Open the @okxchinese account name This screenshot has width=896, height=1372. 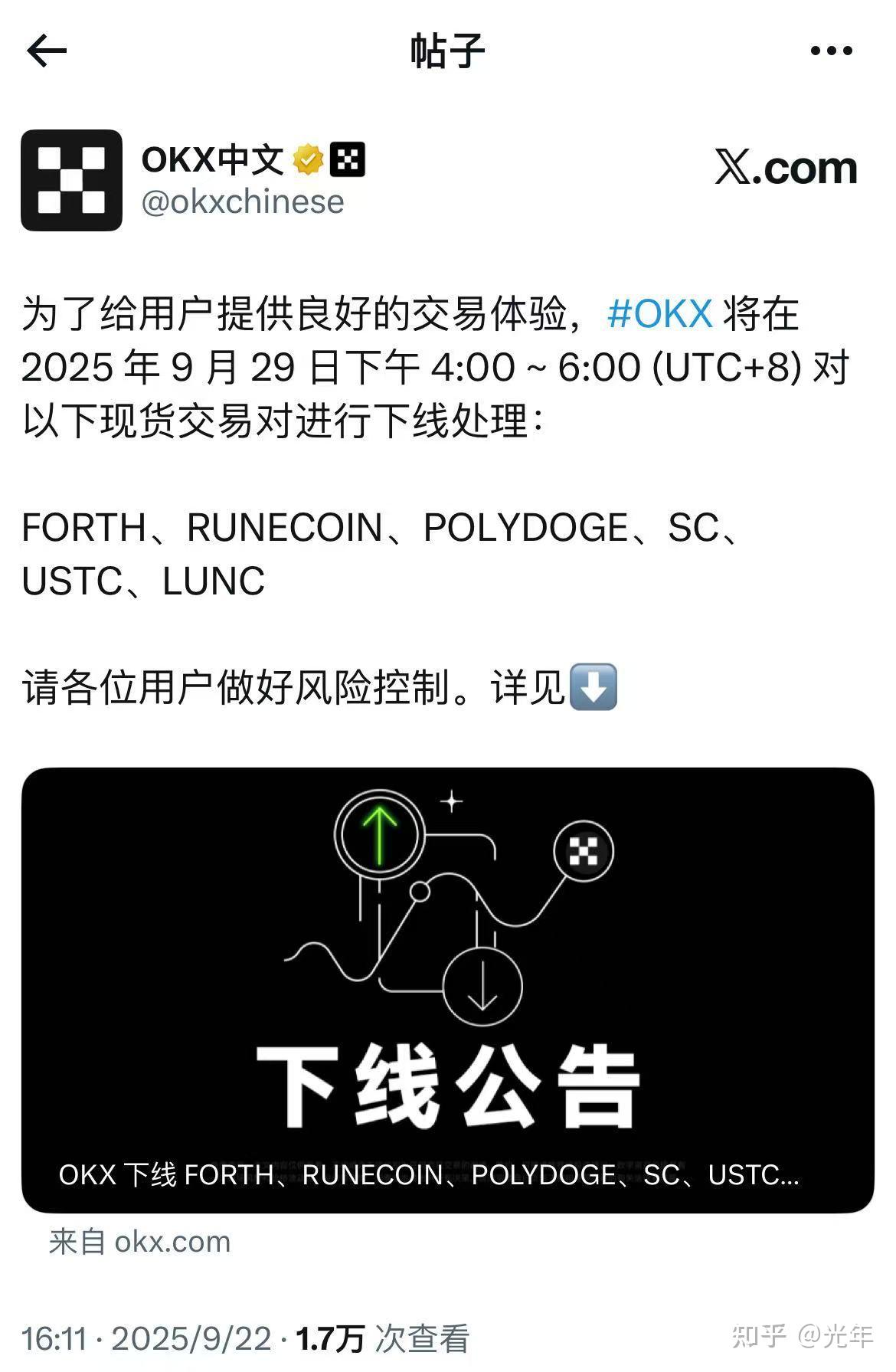(243, 202)
